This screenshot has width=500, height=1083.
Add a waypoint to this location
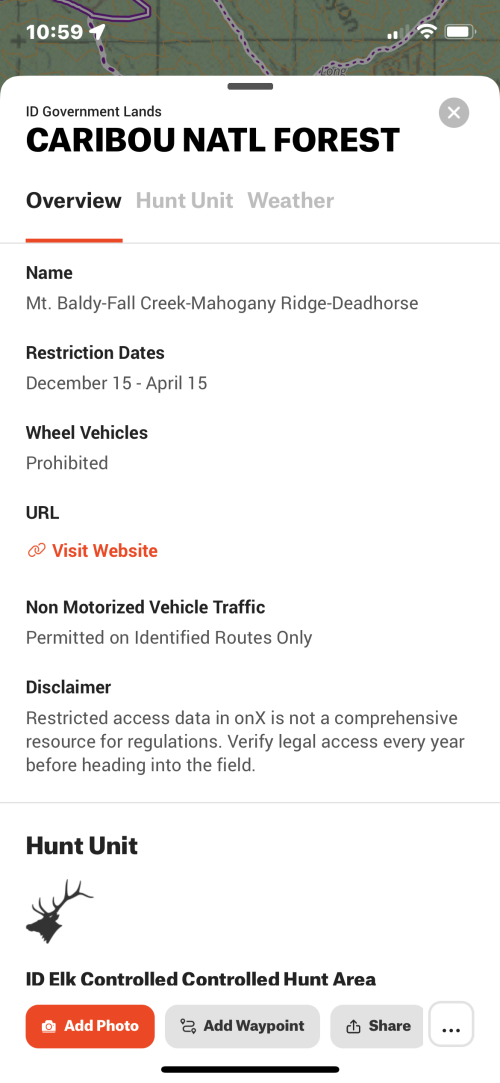pos(242,1026)
